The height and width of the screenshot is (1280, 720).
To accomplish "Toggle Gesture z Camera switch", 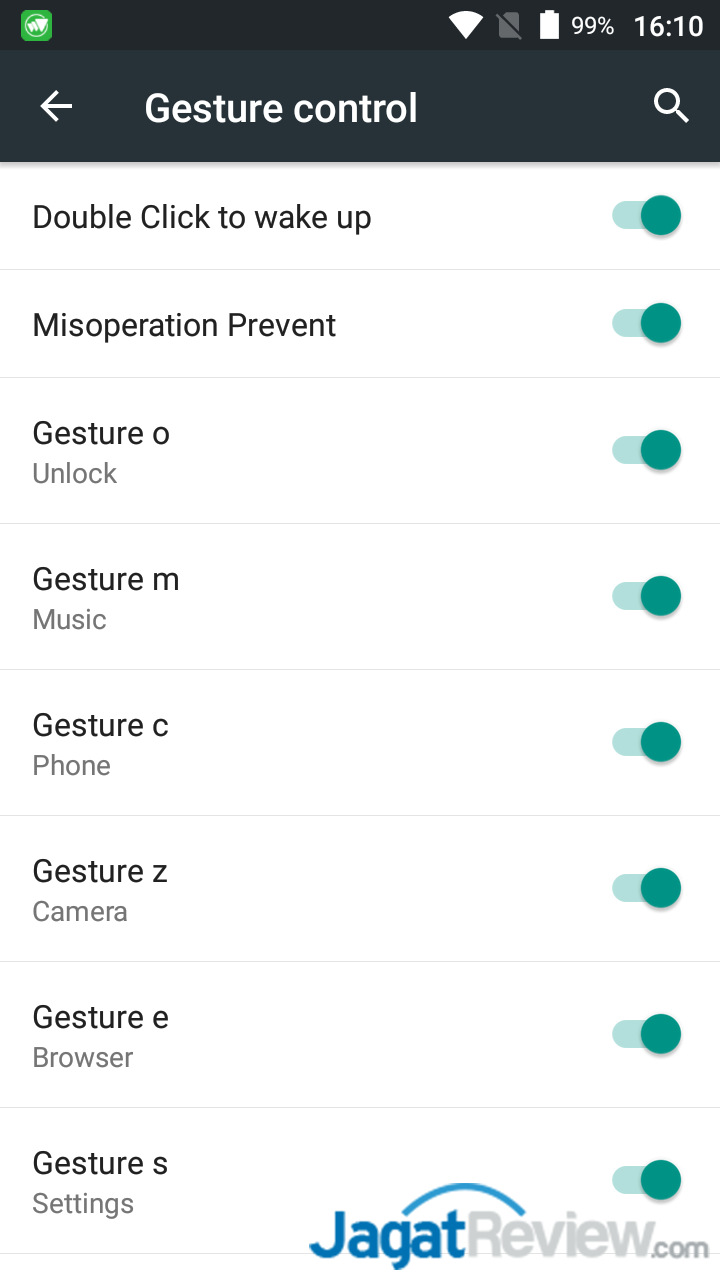I will (x=647, y=888).
